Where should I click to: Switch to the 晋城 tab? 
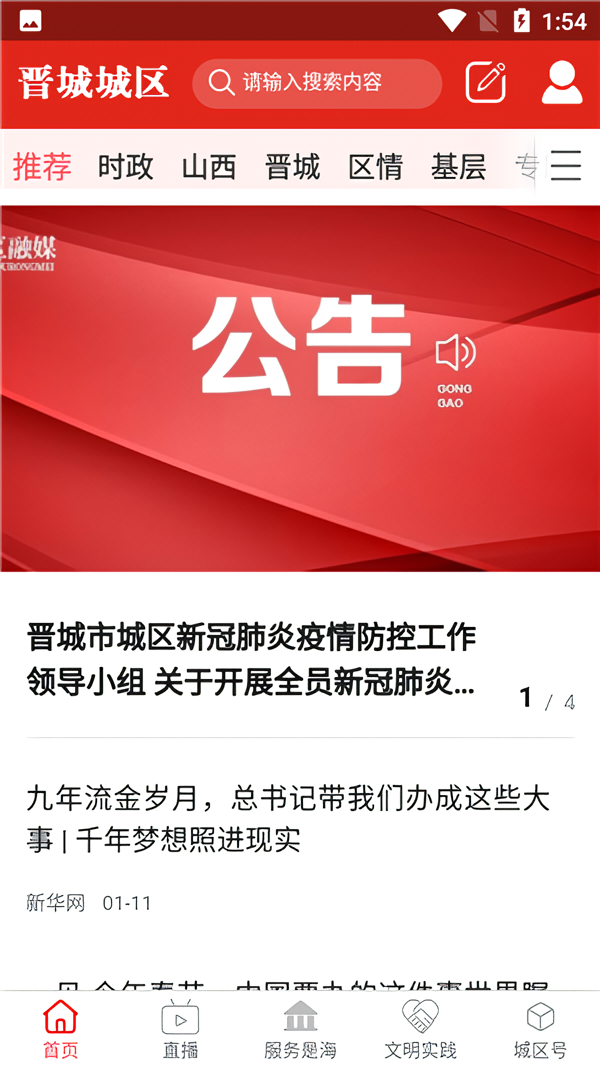[292, 167]
